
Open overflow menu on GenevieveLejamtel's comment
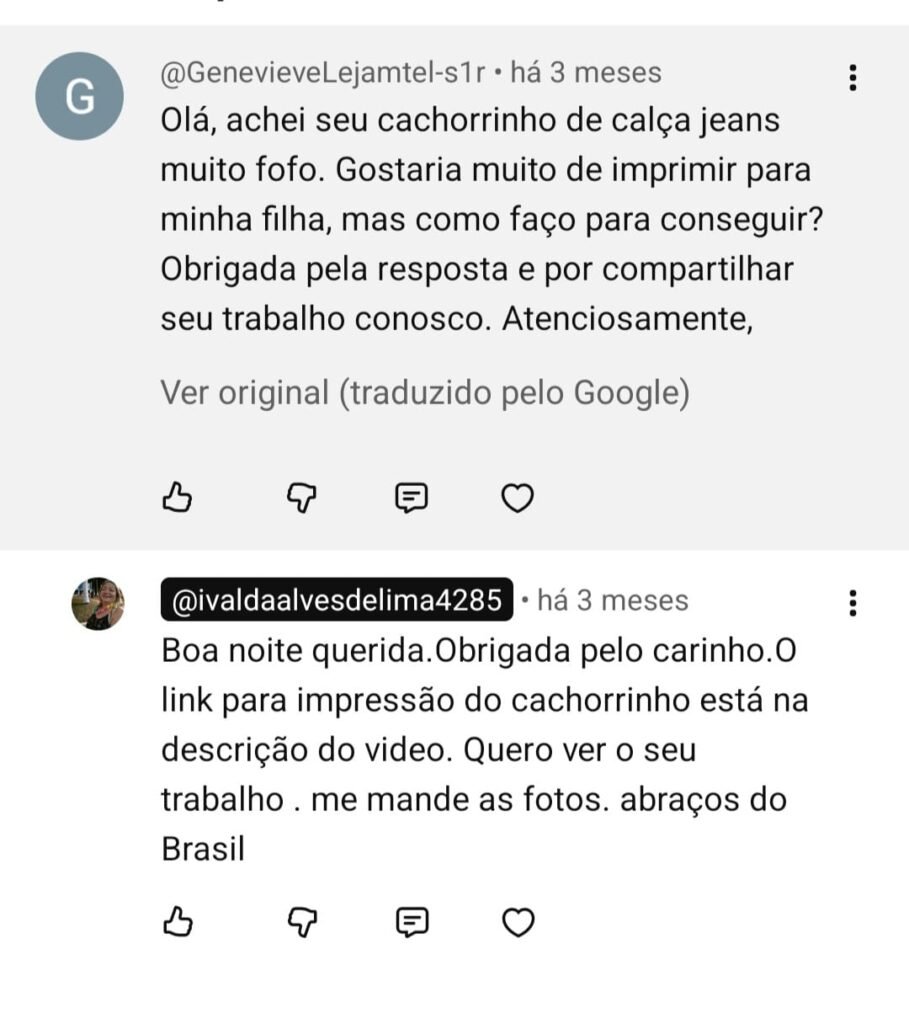(852, 78)
